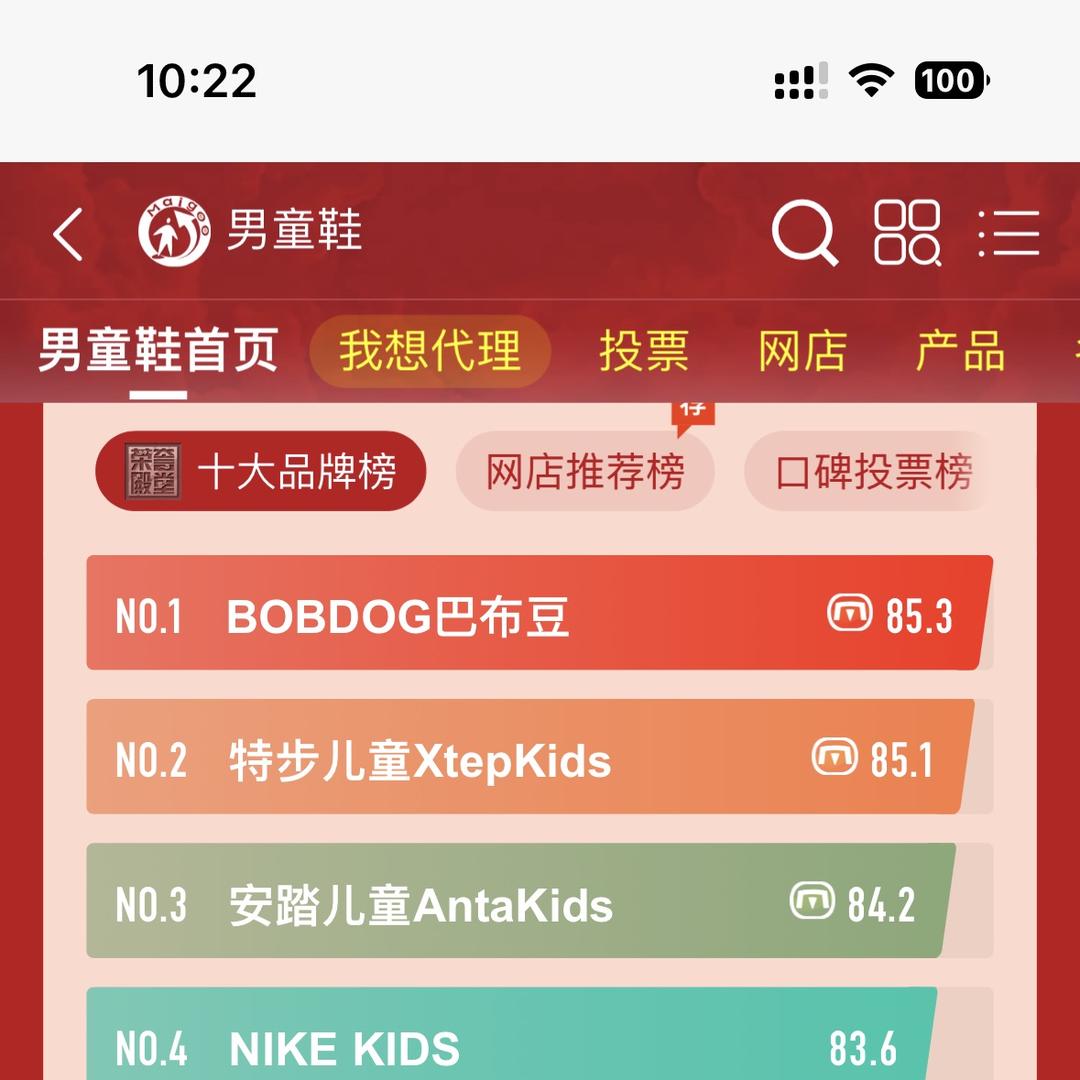
Task: Switch to the 男童鞋首页 tab
Action: pyautogui.click(x=158, y=352)
